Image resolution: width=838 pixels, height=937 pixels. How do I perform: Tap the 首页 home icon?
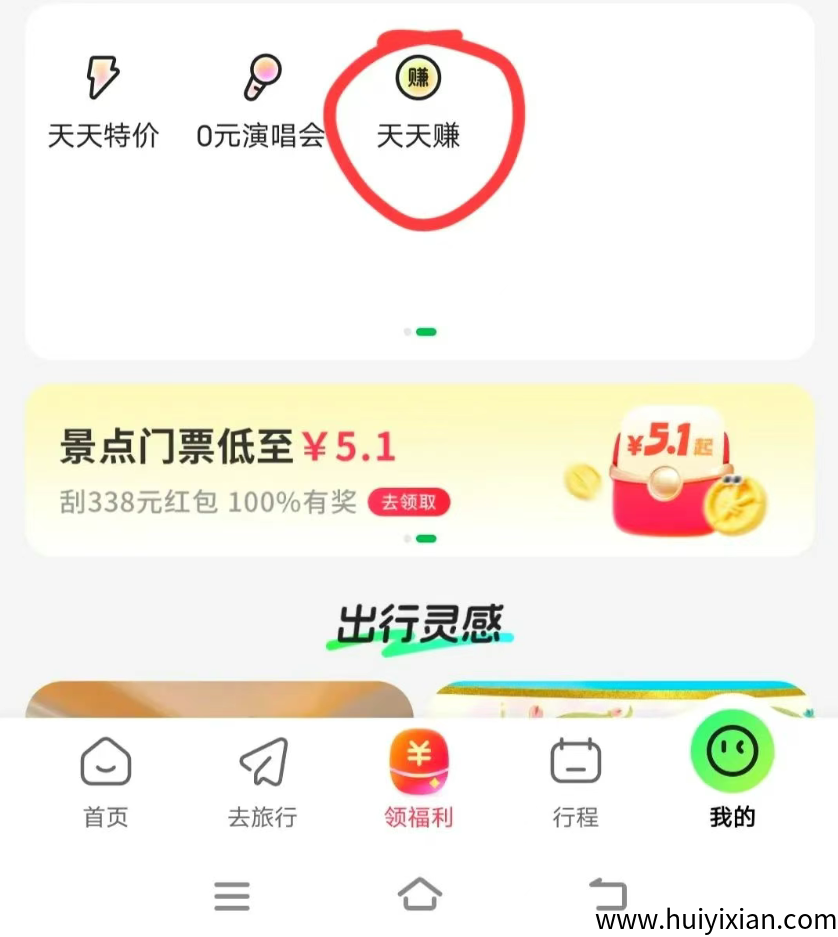click(104, 763)
